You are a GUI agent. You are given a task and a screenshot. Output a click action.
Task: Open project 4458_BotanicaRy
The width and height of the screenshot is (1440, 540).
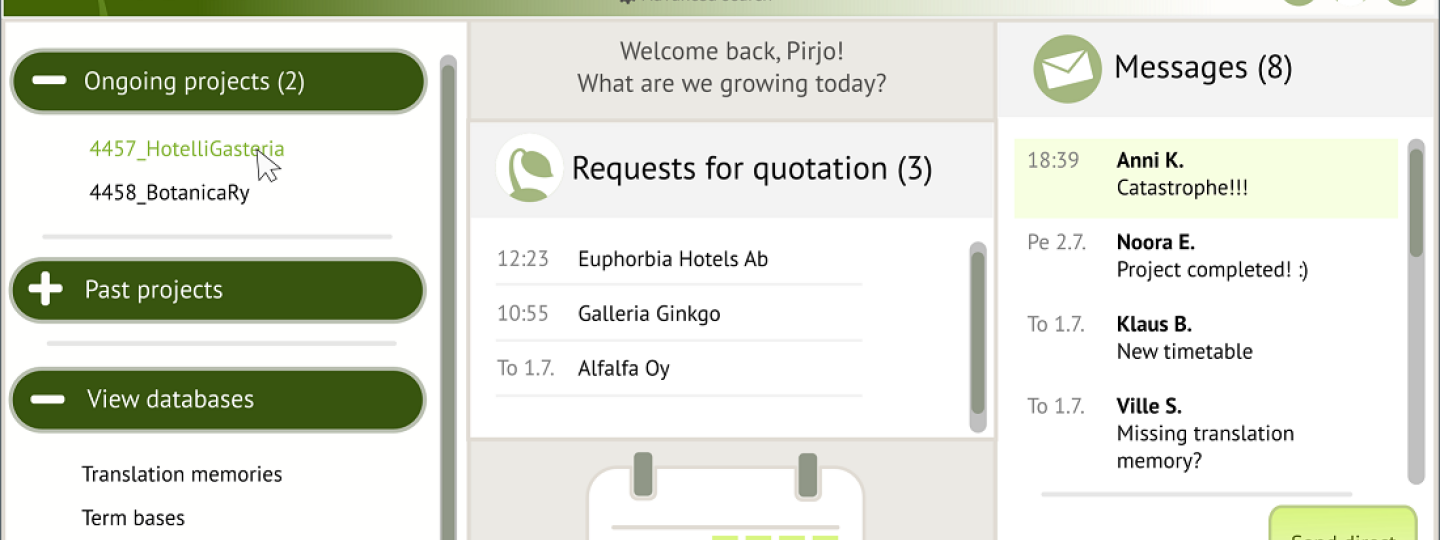(169, 192)
